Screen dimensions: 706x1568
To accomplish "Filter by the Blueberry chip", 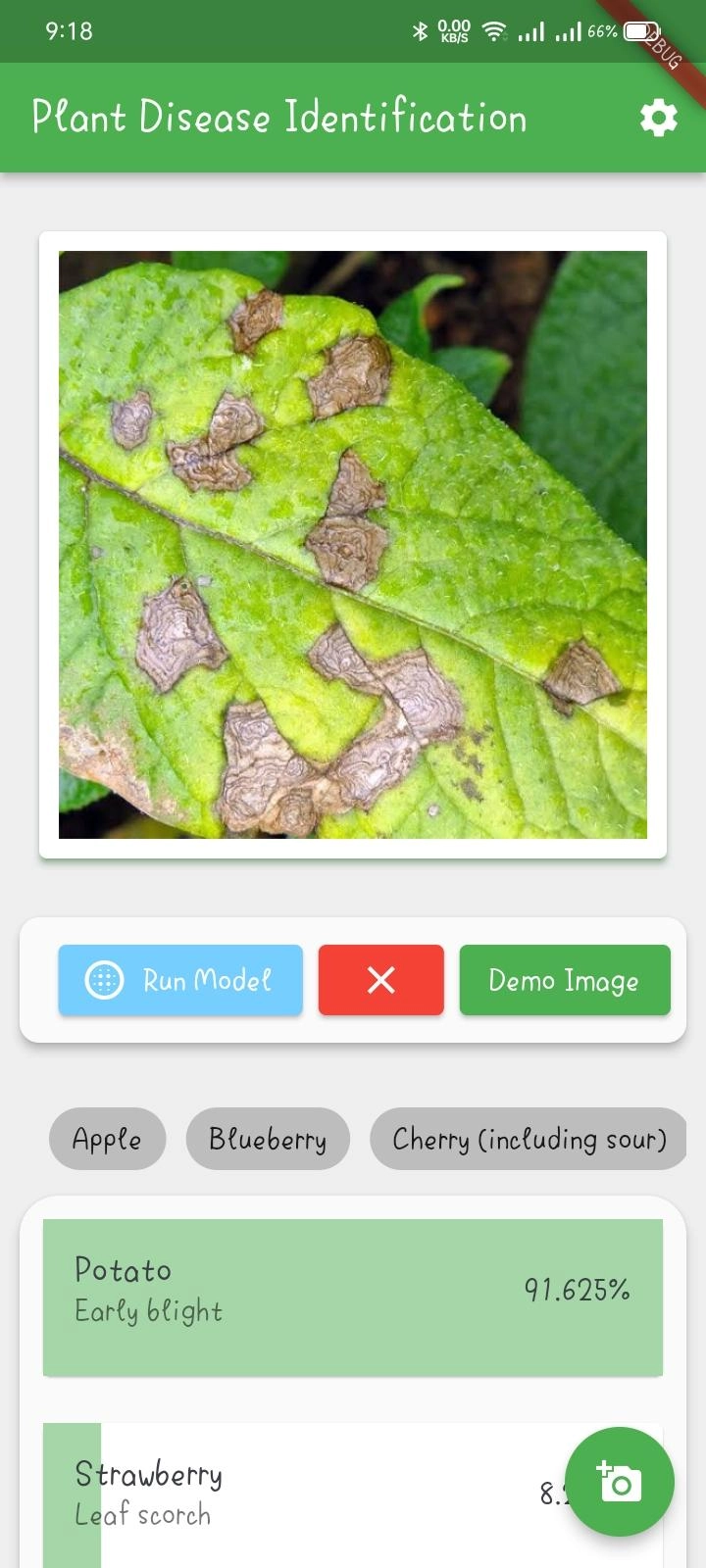I will tap(268, 1139).
